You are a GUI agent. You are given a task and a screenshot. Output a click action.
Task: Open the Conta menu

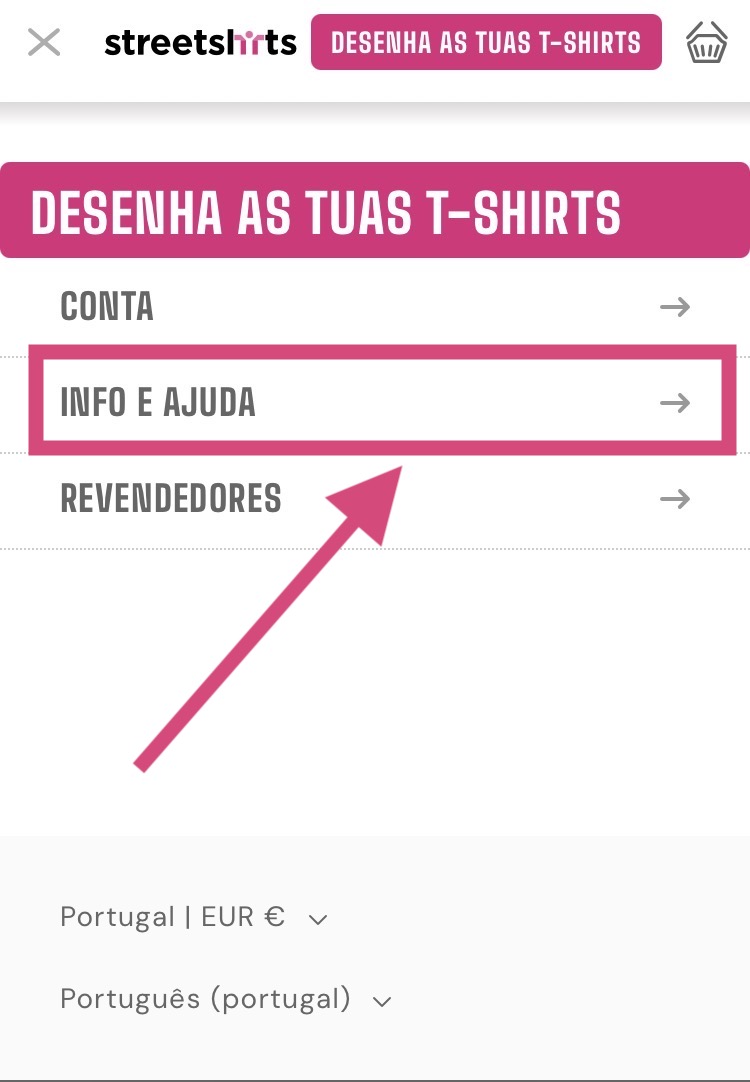[x=375, y=306]
